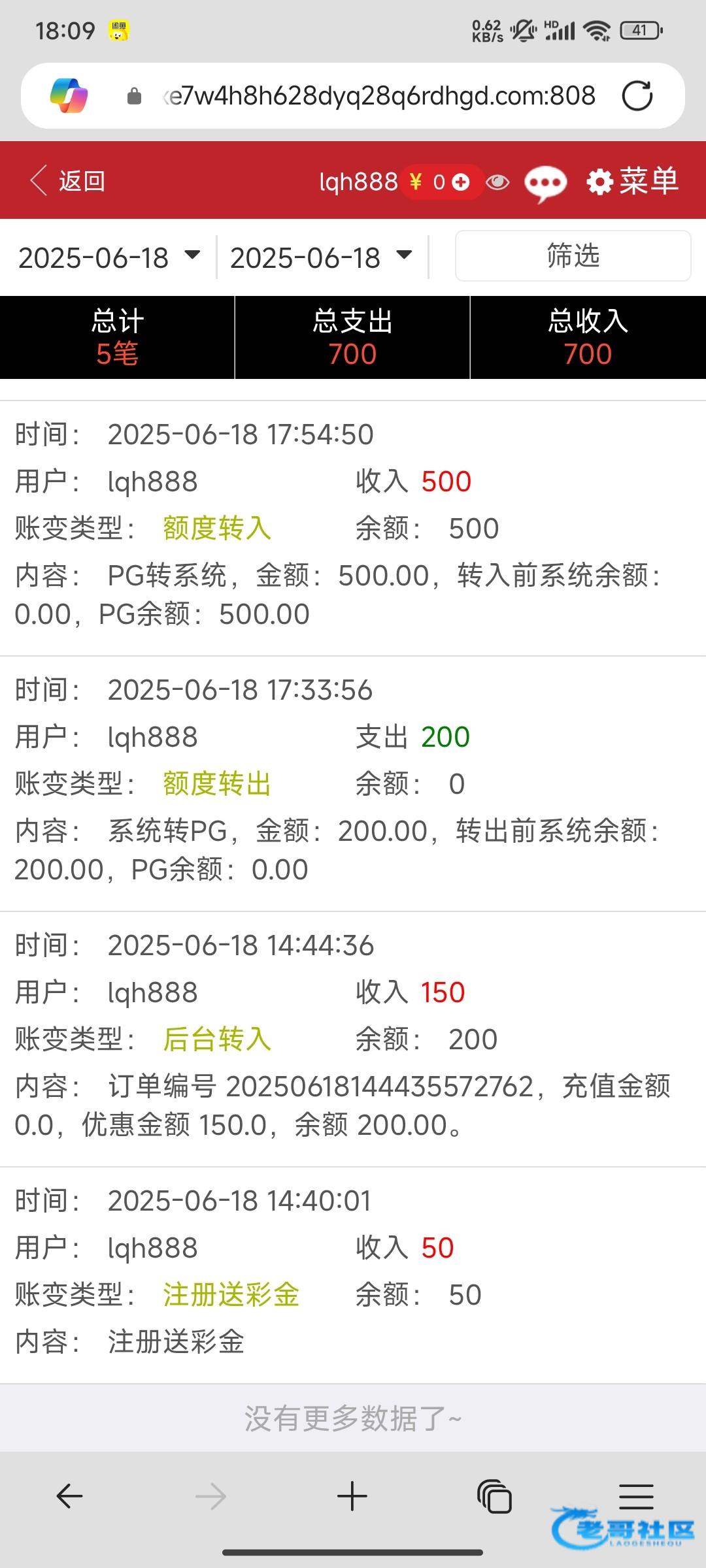
Task: Tap the 筛选 filter button
Action: tap(573, 255)
